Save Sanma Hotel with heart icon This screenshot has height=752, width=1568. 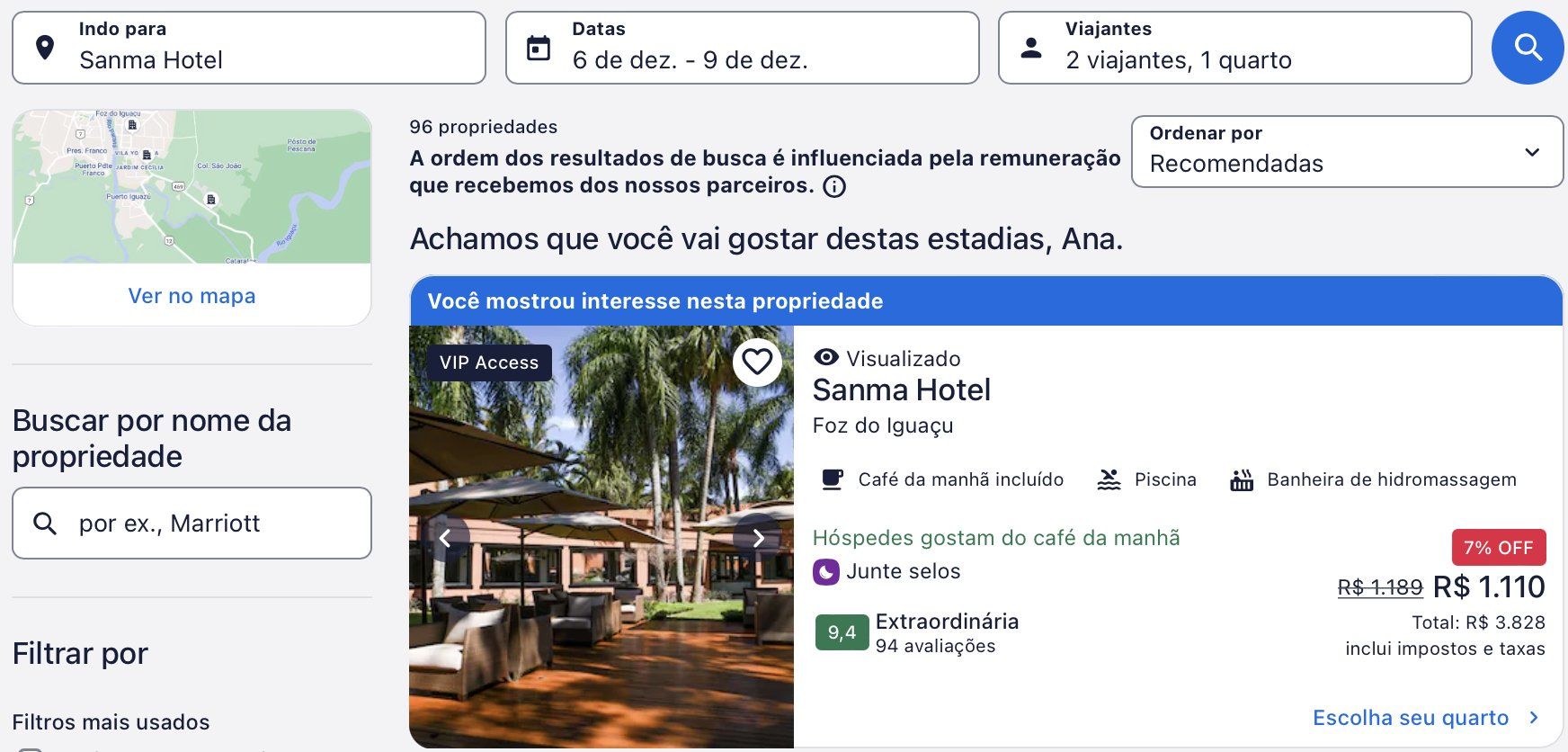coord(757,363)
